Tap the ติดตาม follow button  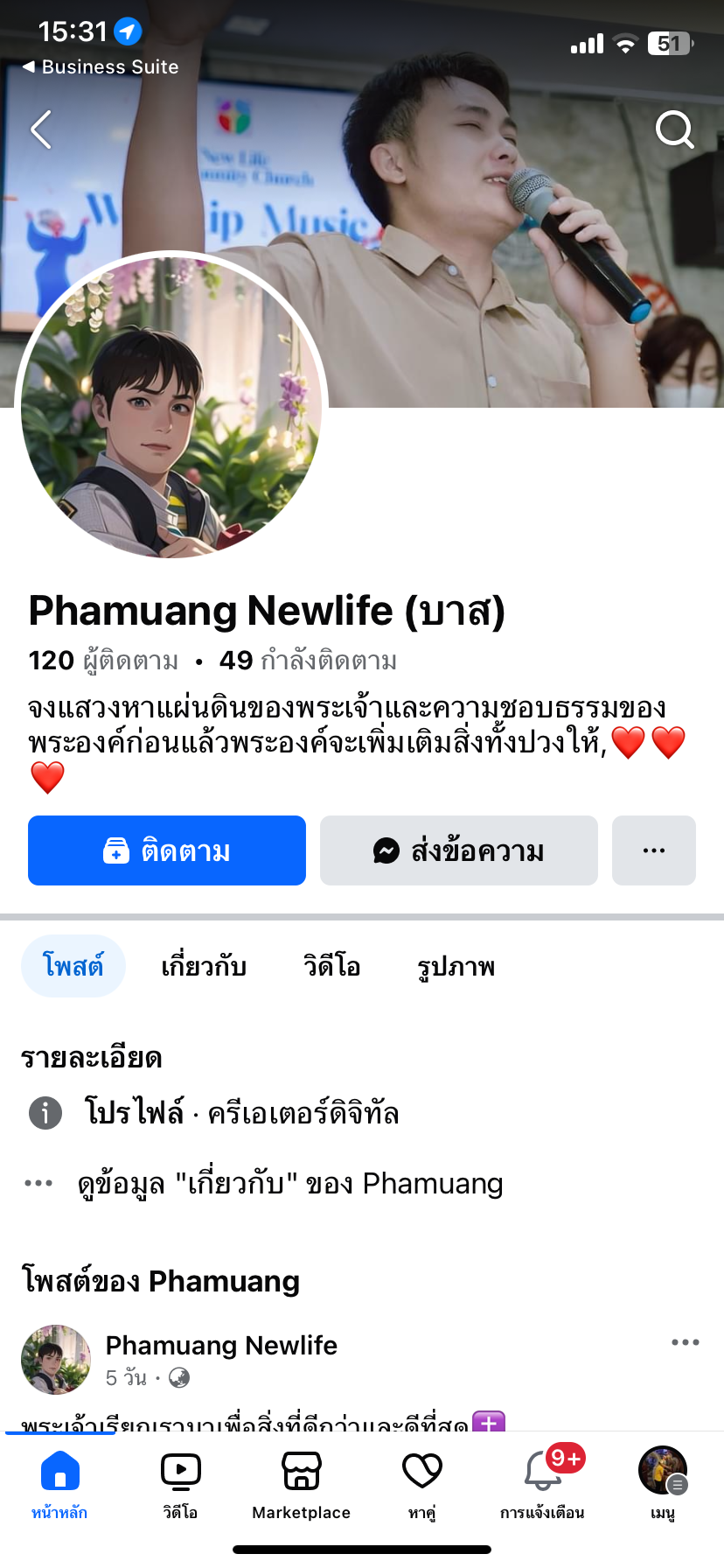[x=167, y=850]
